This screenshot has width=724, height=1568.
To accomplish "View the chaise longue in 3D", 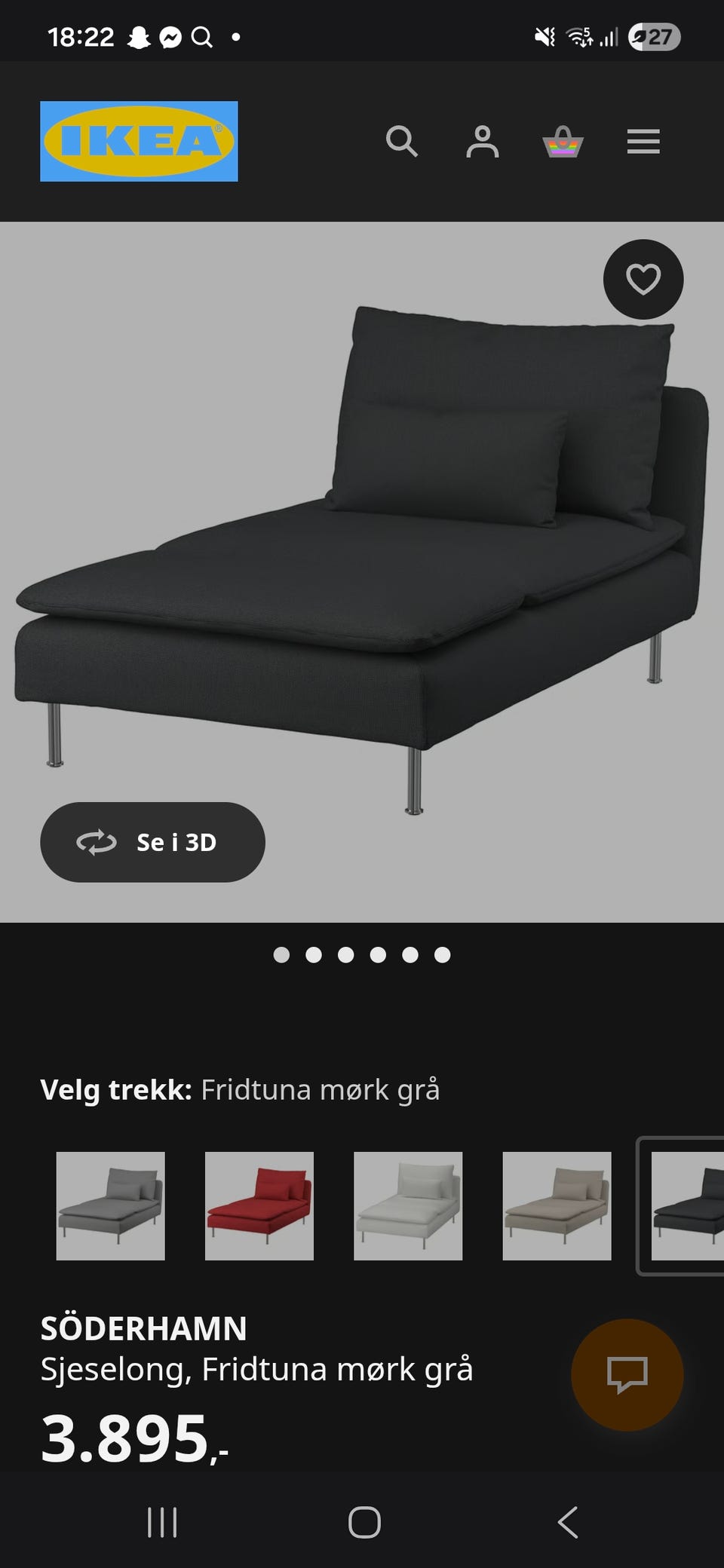I will click(x=152, y=842).
